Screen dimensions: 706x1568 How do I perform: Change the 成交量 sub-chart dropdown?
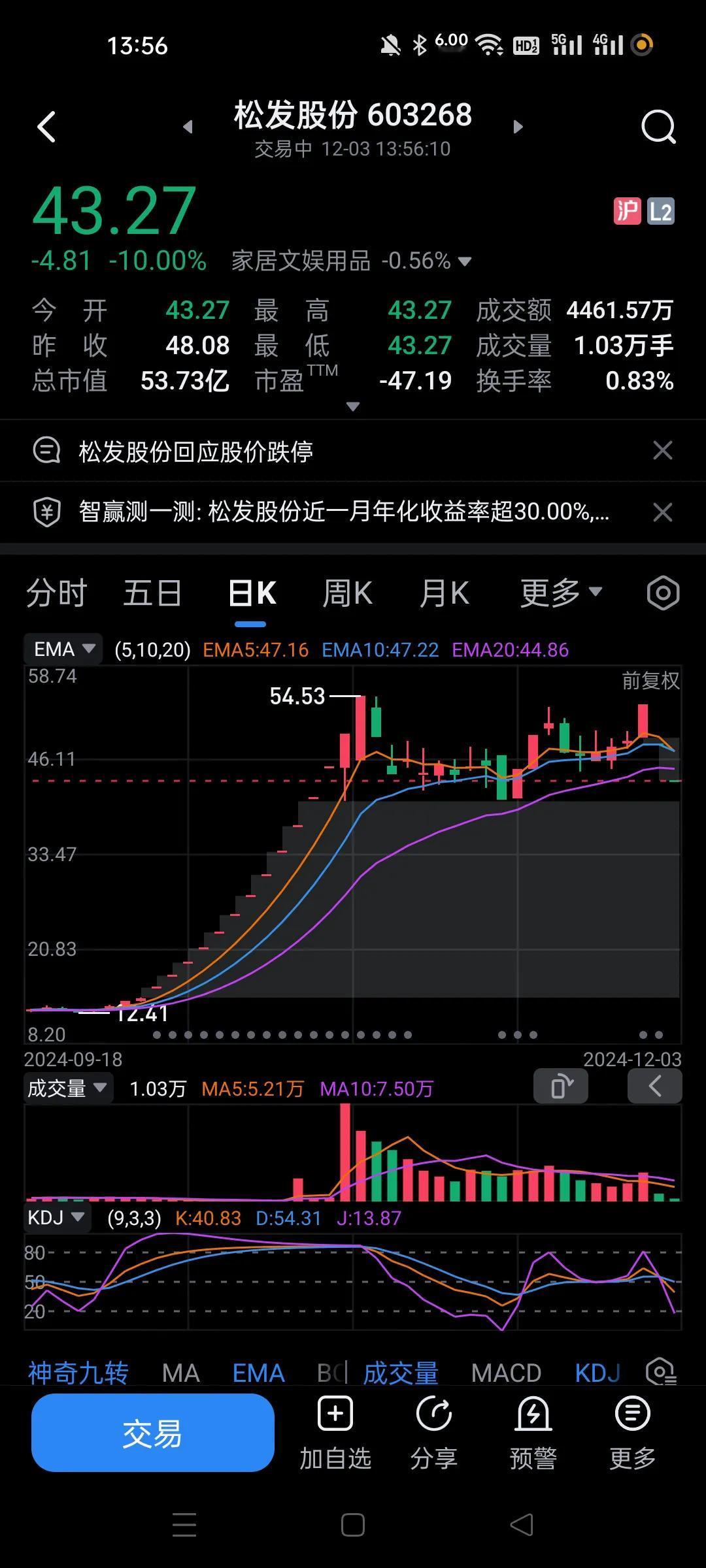coord(67,1088)
